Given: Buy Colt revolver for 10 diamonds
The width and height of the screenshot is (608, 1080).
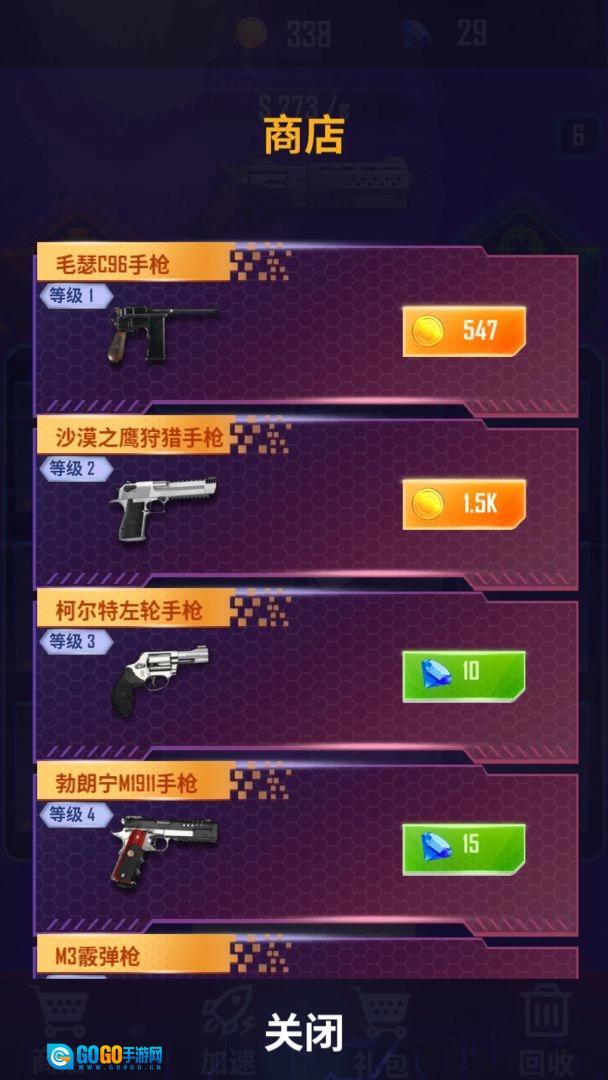Looking at the screenshot, I should (463, 675).
